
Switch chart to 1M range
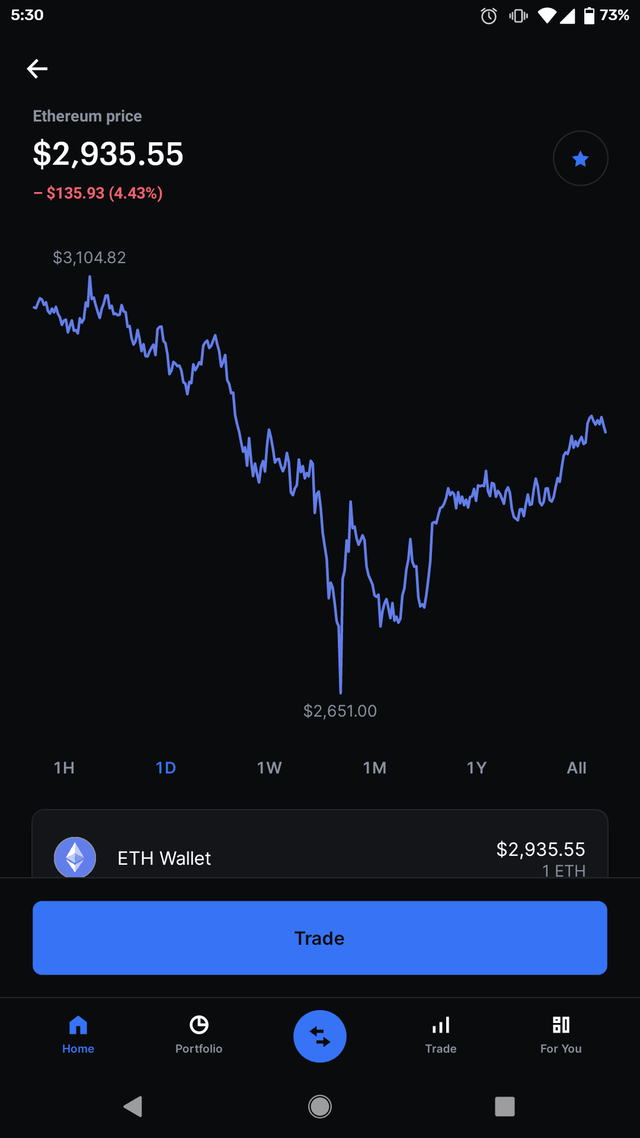(374, 768)
